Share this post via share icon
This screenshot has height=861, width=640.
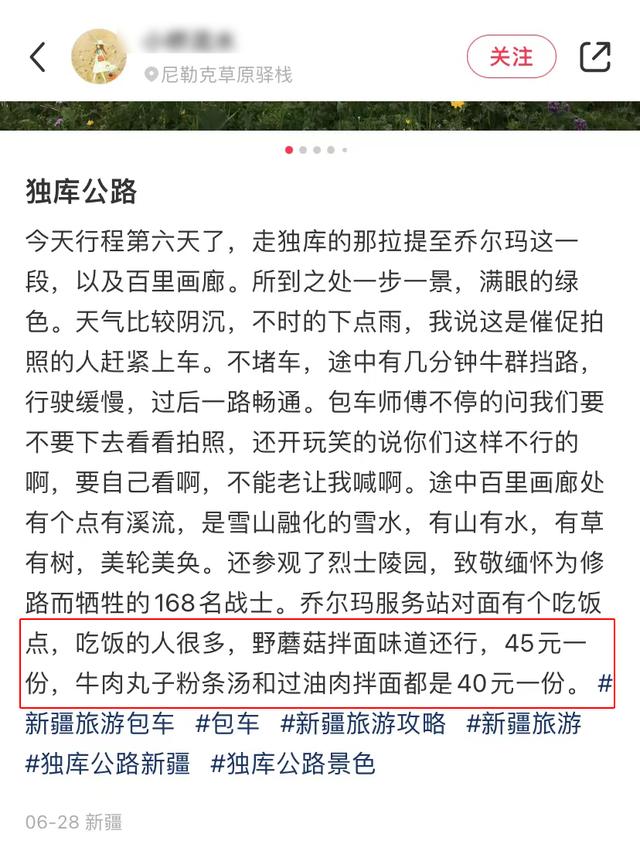click(594, 57)
